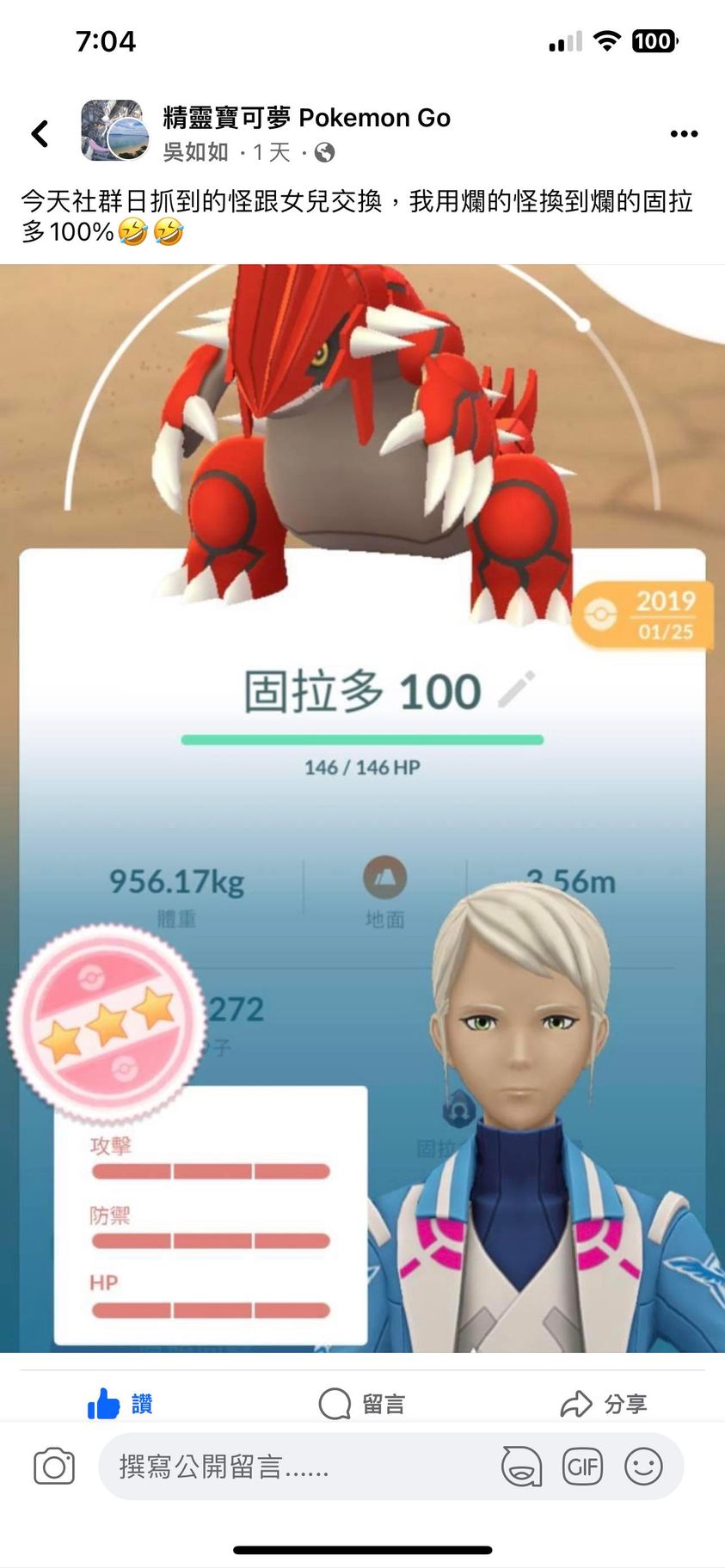Screen dimensions: 725x1568
Task: Insert a GIF into the comment
Action: tap(582, 1467)
